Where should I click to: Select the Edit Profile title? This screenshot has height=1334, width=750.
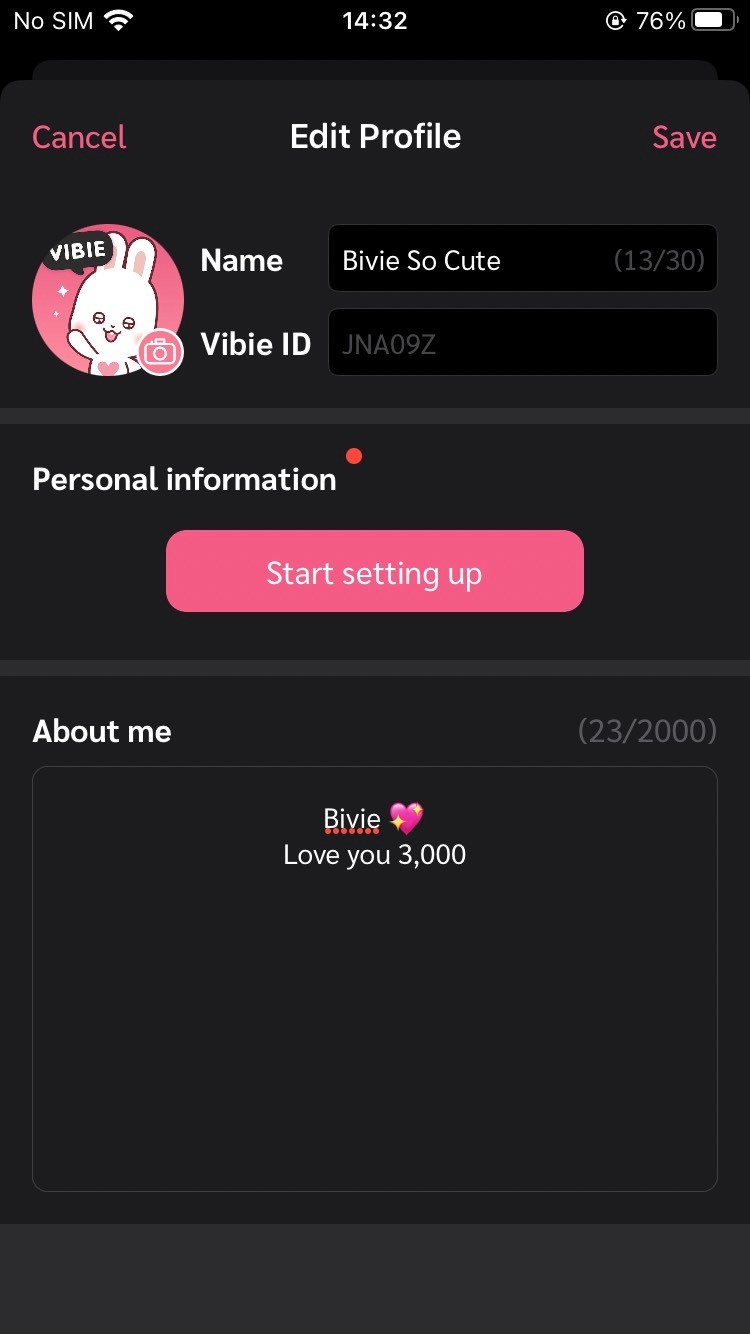coord(374,136)
